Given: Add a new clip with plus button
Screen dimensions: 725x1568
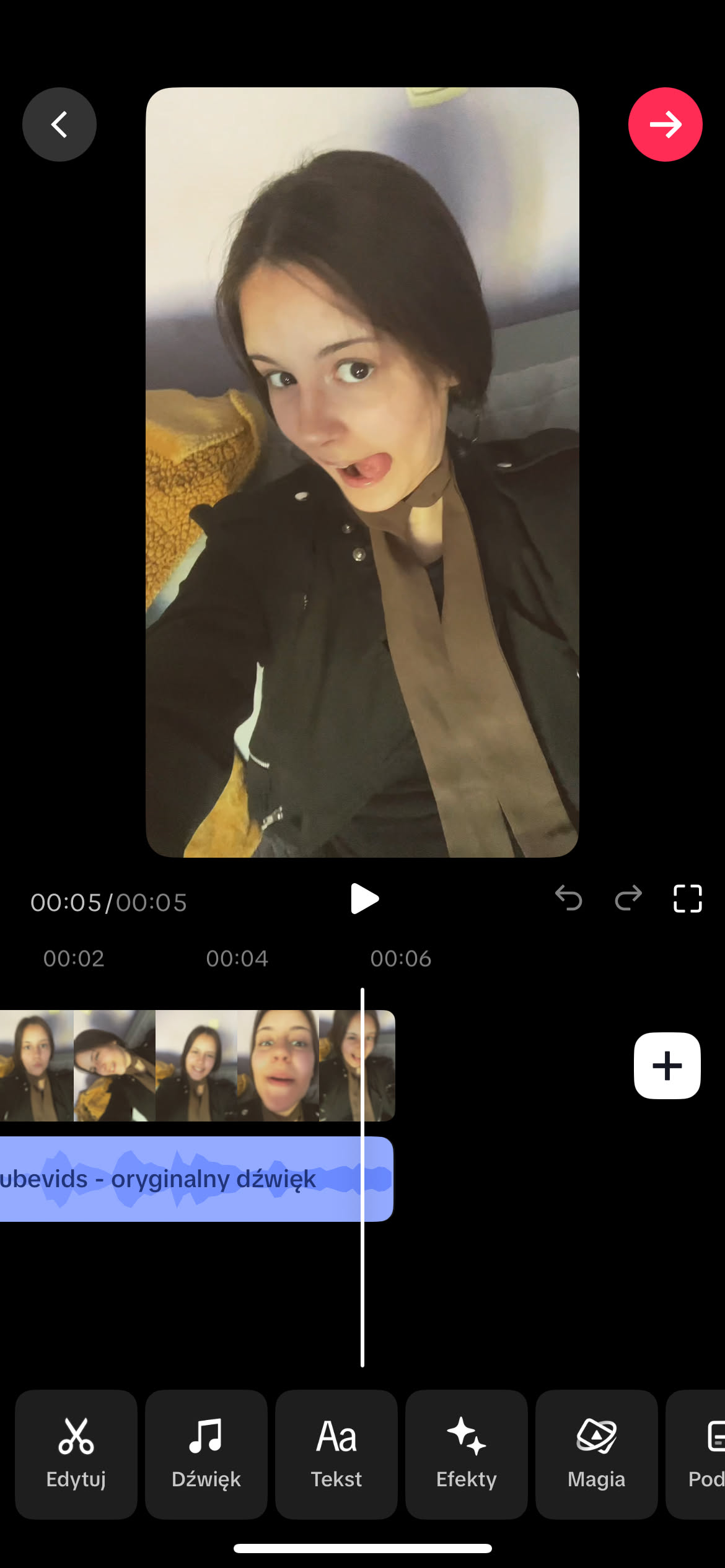Looking at the screenshot, I should coord(667,1065).
